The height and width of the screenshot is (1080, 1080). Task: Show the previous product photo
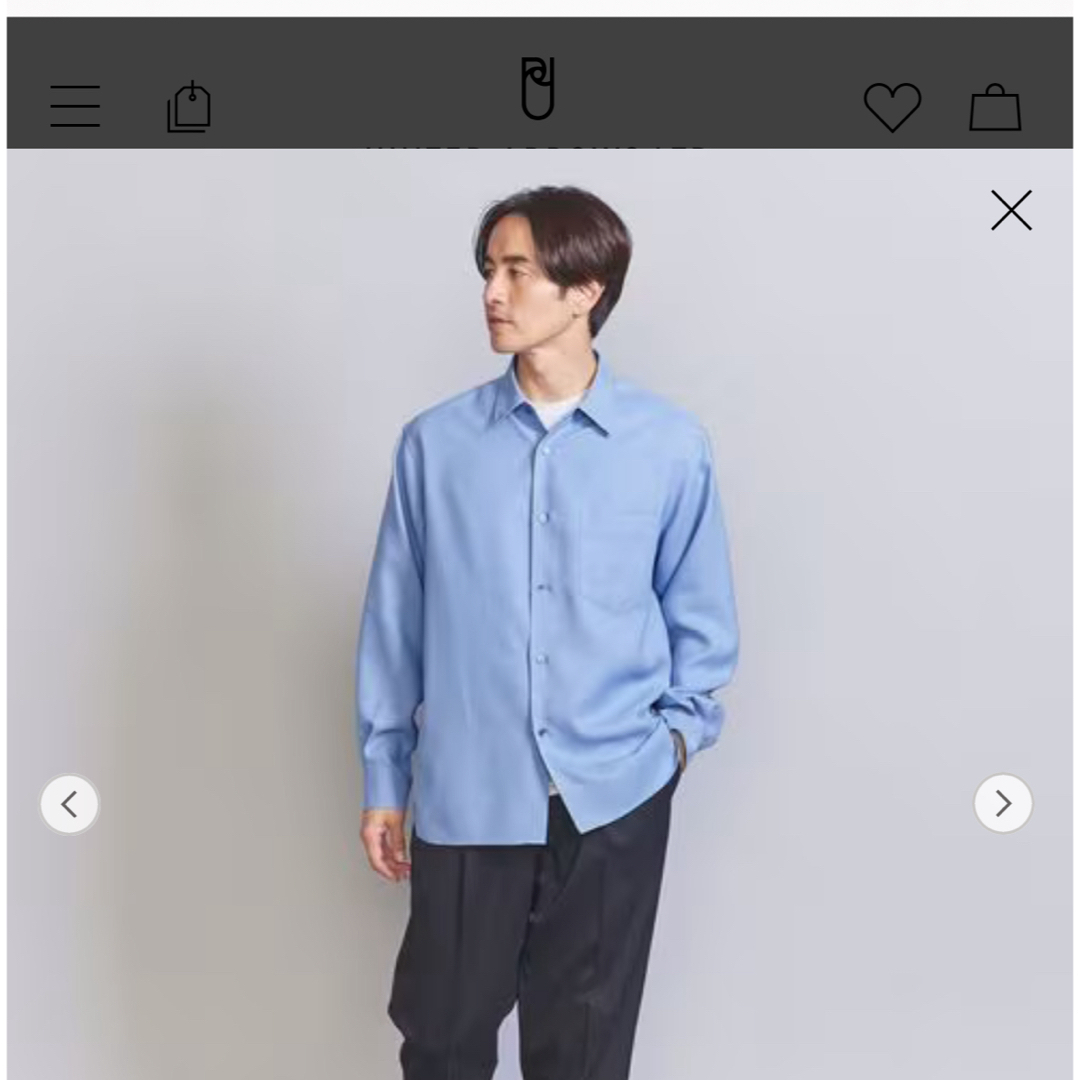coord(70,804)
